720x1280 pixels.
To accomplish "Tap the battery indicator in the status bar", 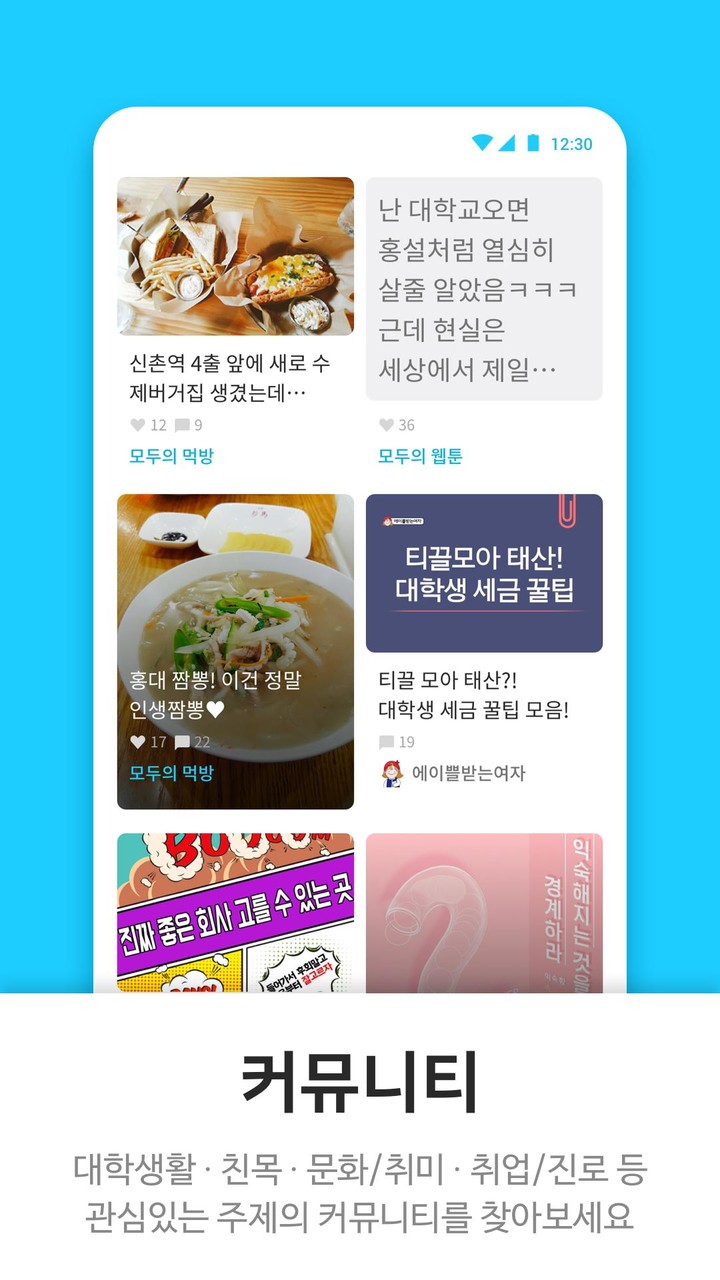I will (x=532, y=145).
